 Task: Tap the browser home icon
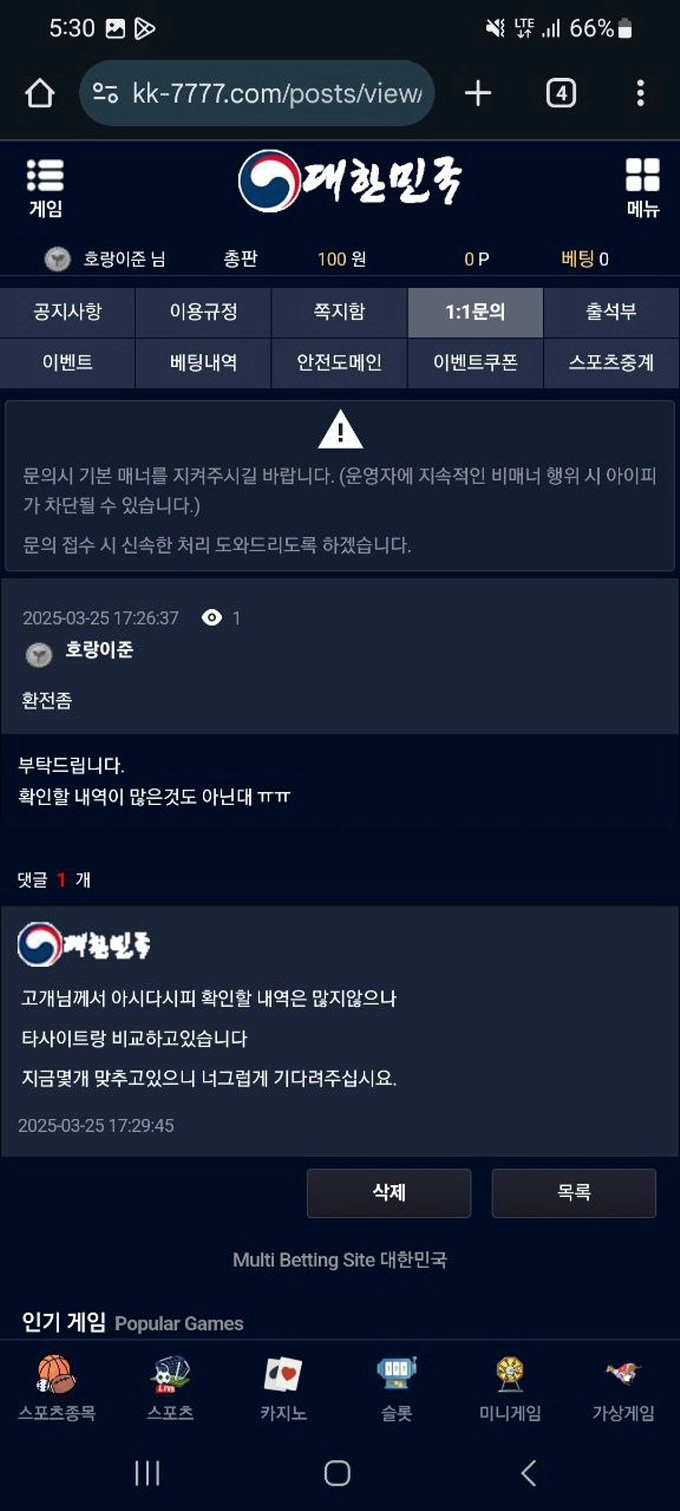coord(40,94)
